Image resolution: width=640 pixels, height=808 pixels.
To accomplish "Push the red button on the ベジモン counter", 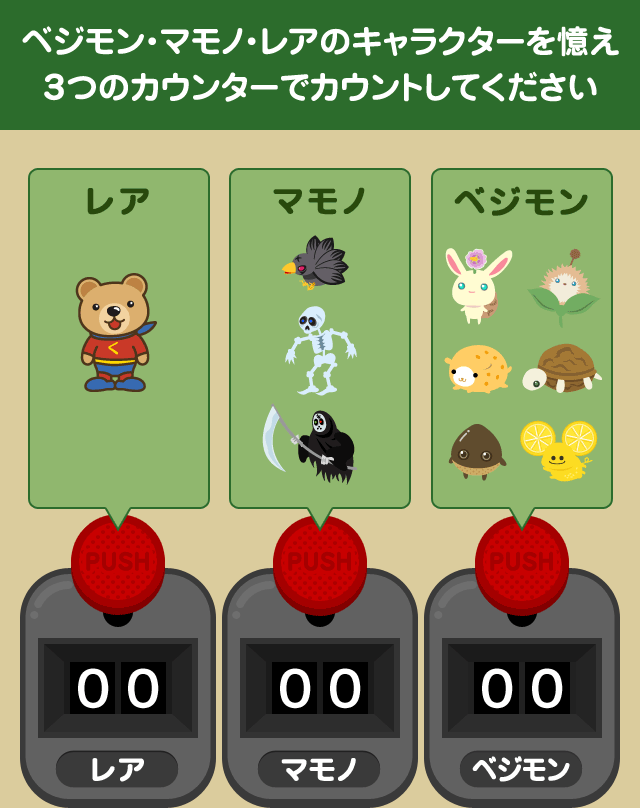I will [x=522, y=562].
